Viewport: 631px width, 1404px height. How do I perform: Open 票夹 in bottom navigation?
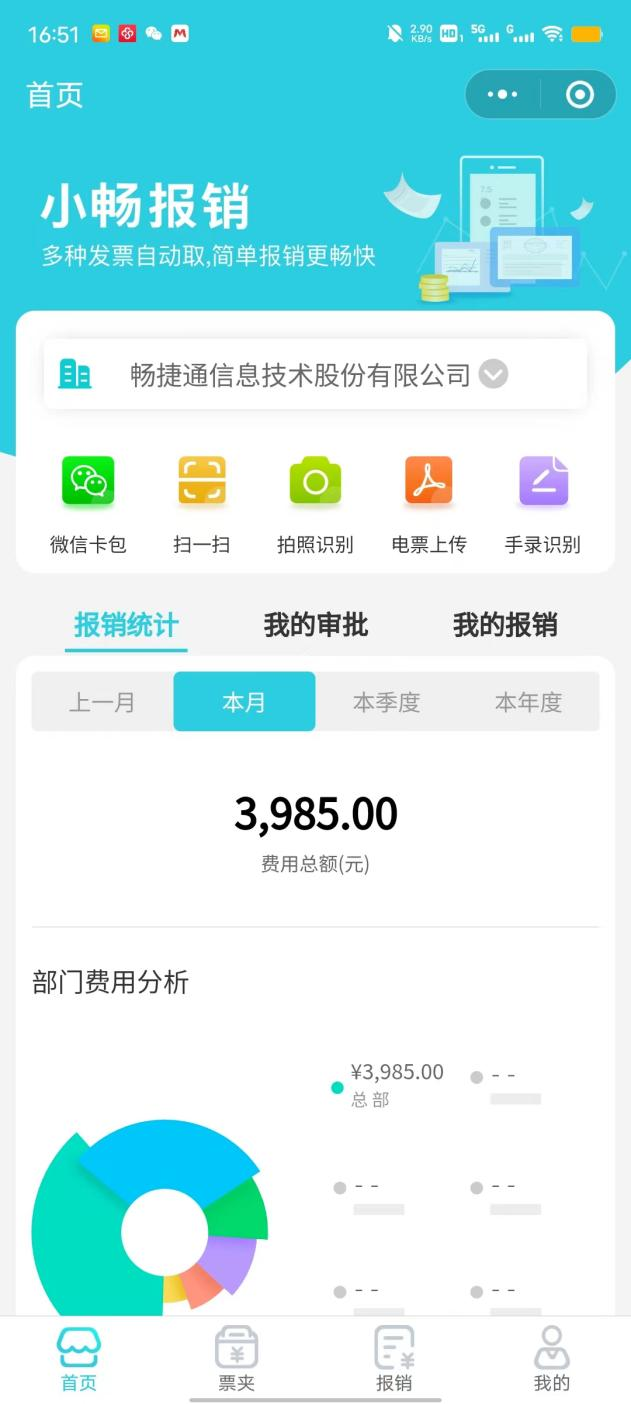pyautogui.click(x=237, y=1360)
